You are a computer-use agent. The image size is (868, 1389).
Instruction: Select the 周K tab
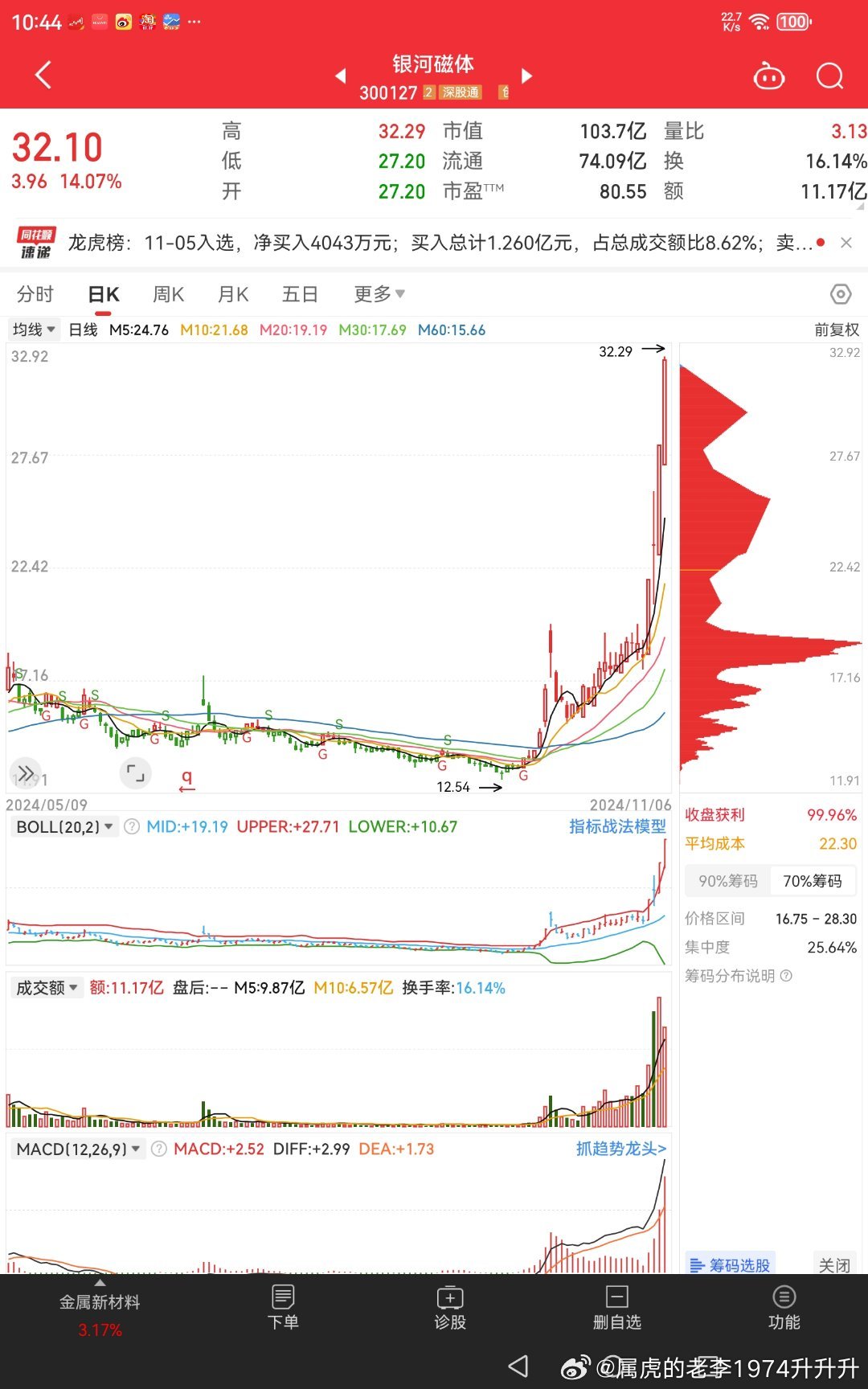(x=168, y=294)
